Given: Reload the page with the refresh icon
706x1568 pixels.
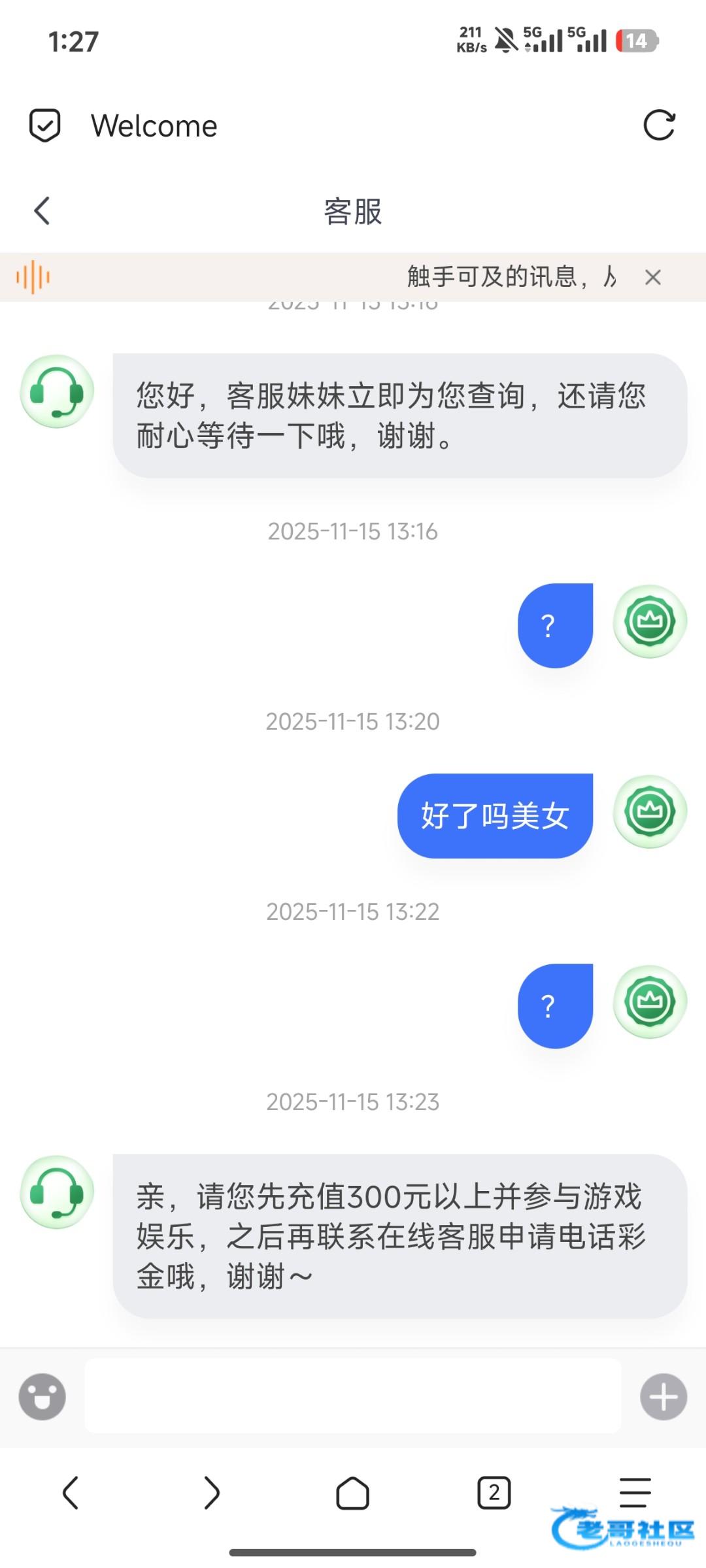Looking at the screenshot, I should (x=659, y=125).
